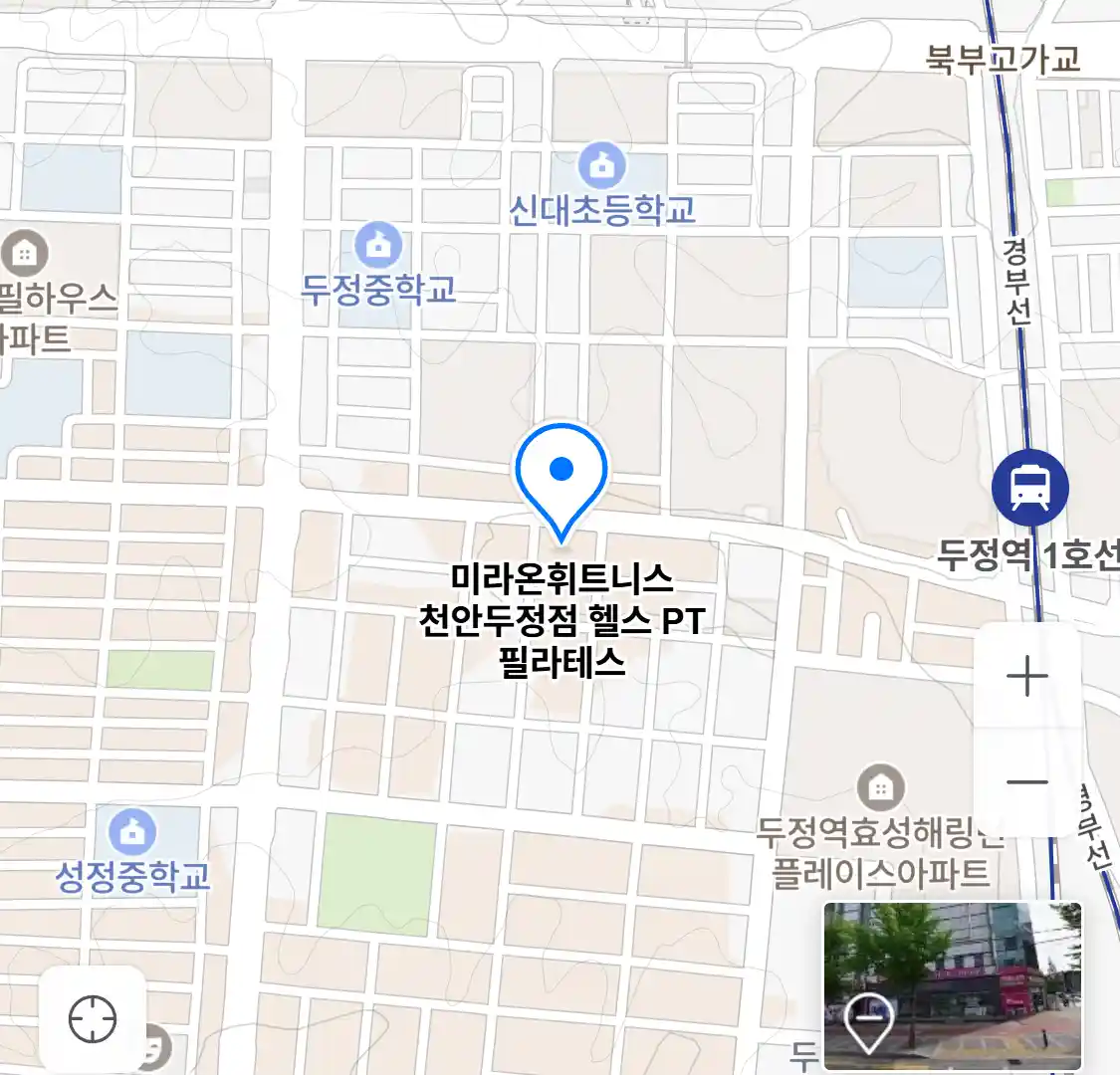1120x1075 pixels.
Task: Zoom in on the map
Action: coord(1026,677)
